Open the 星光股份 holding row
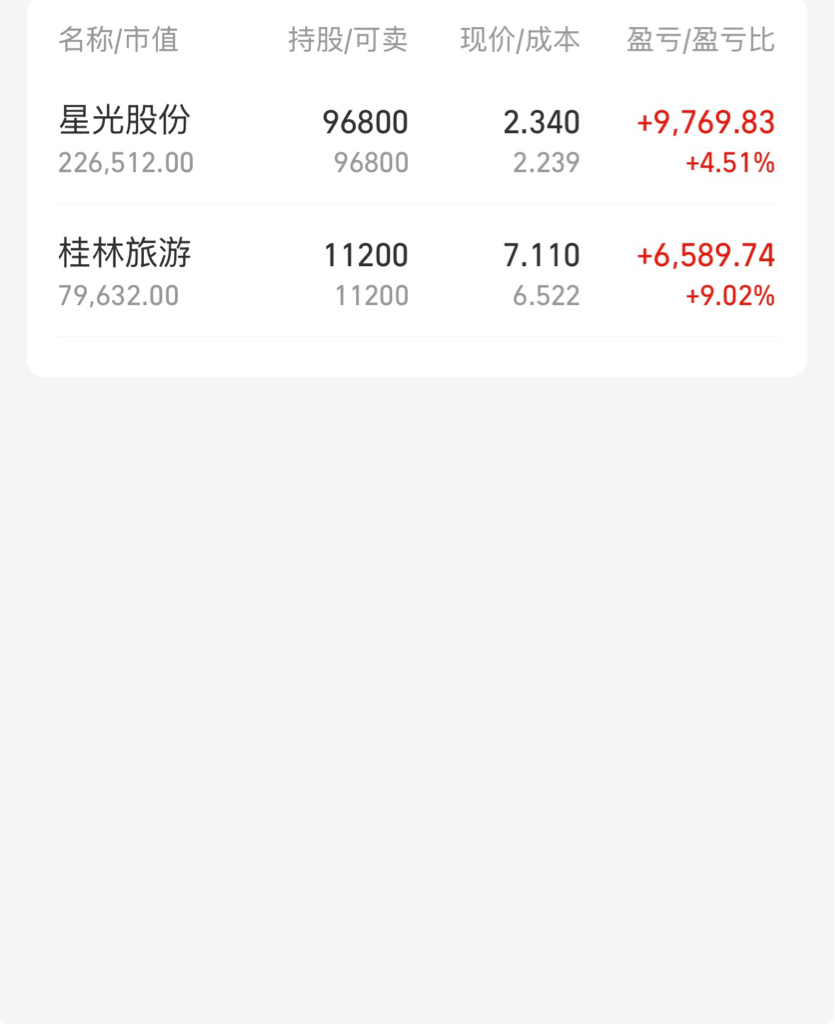This screenshot has height=1024, width=835. 417,140
